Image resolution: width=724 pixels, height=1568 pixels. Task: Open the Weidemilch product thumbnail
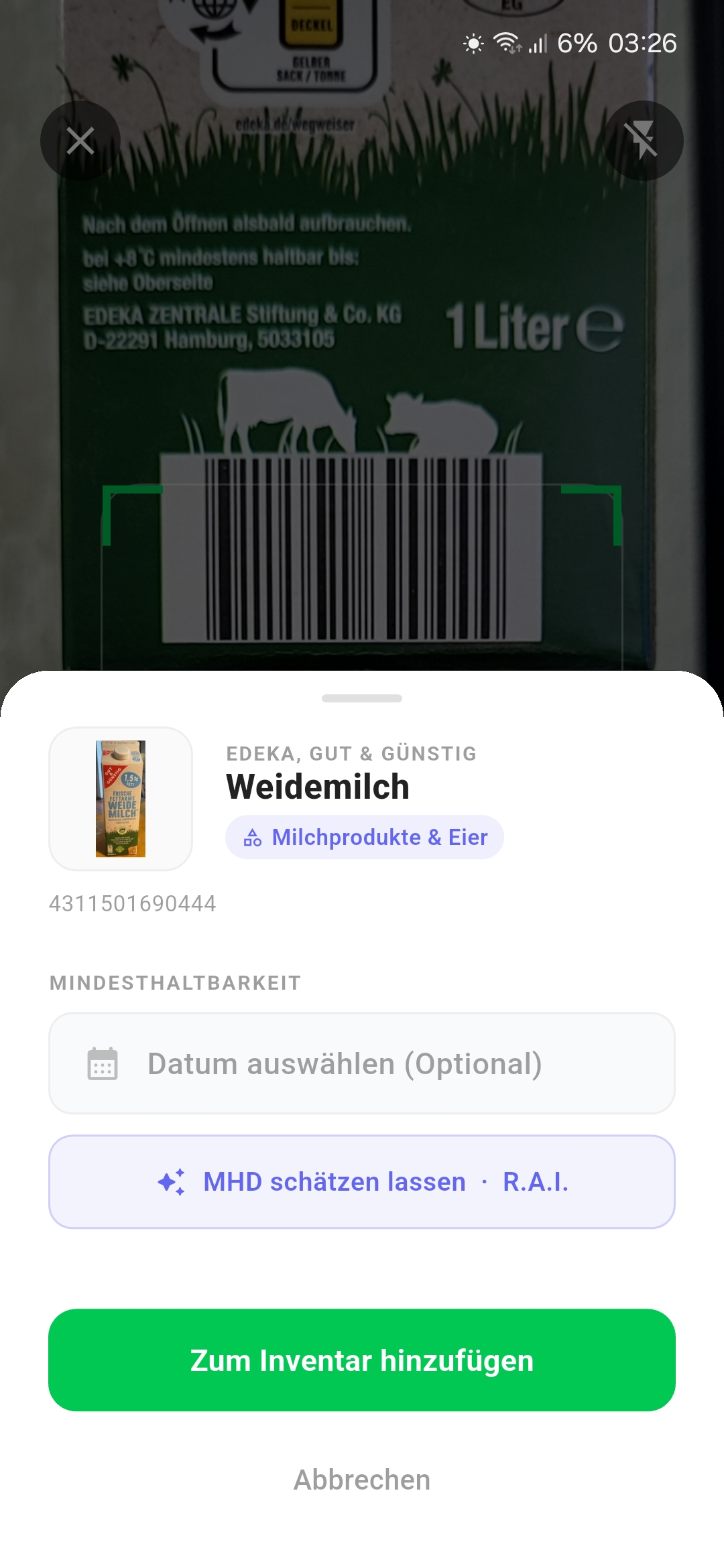(121, 798)
